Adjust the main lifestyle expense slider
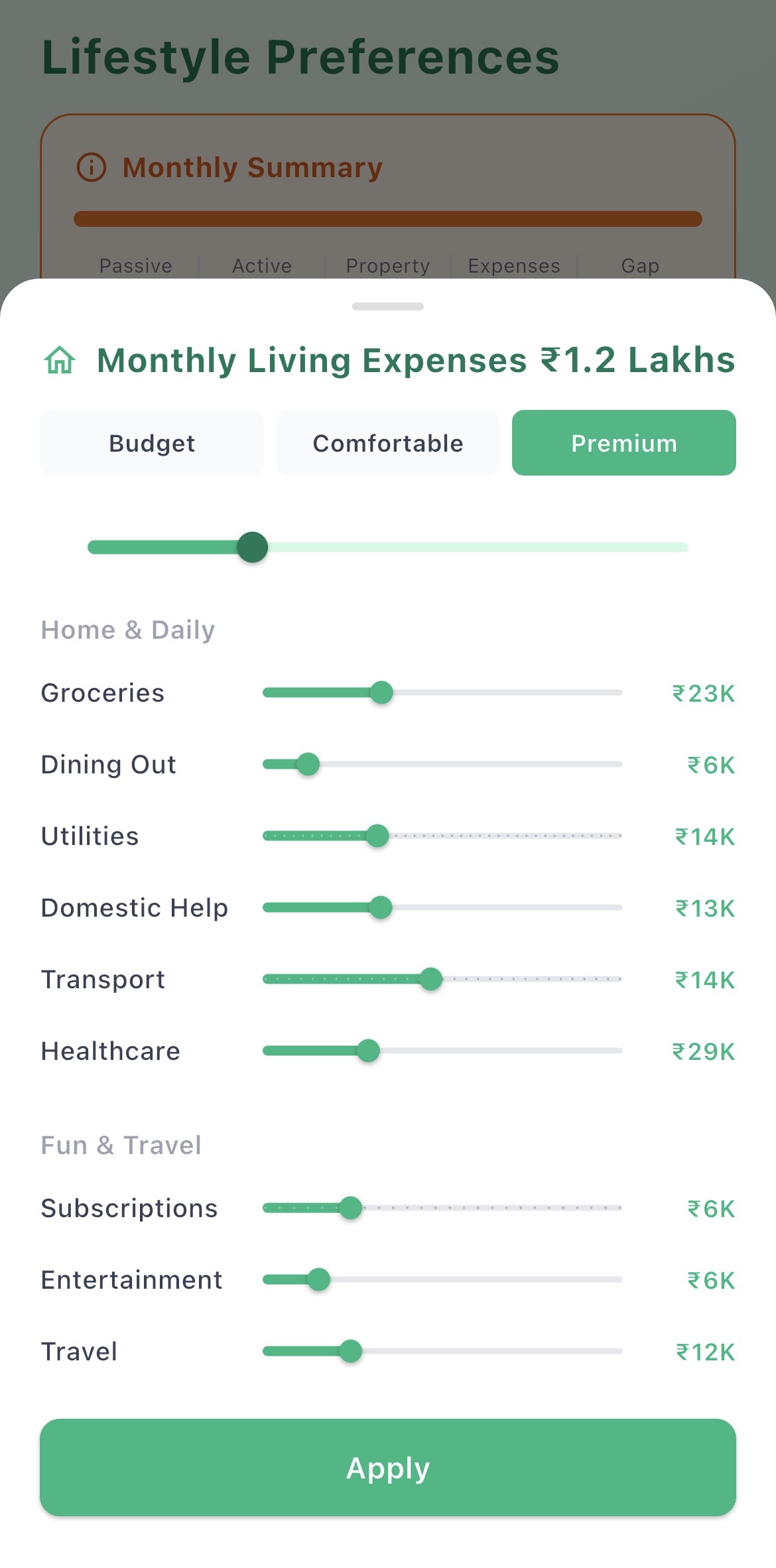The height and width of the screenshot is (1568, 776). 252,547
